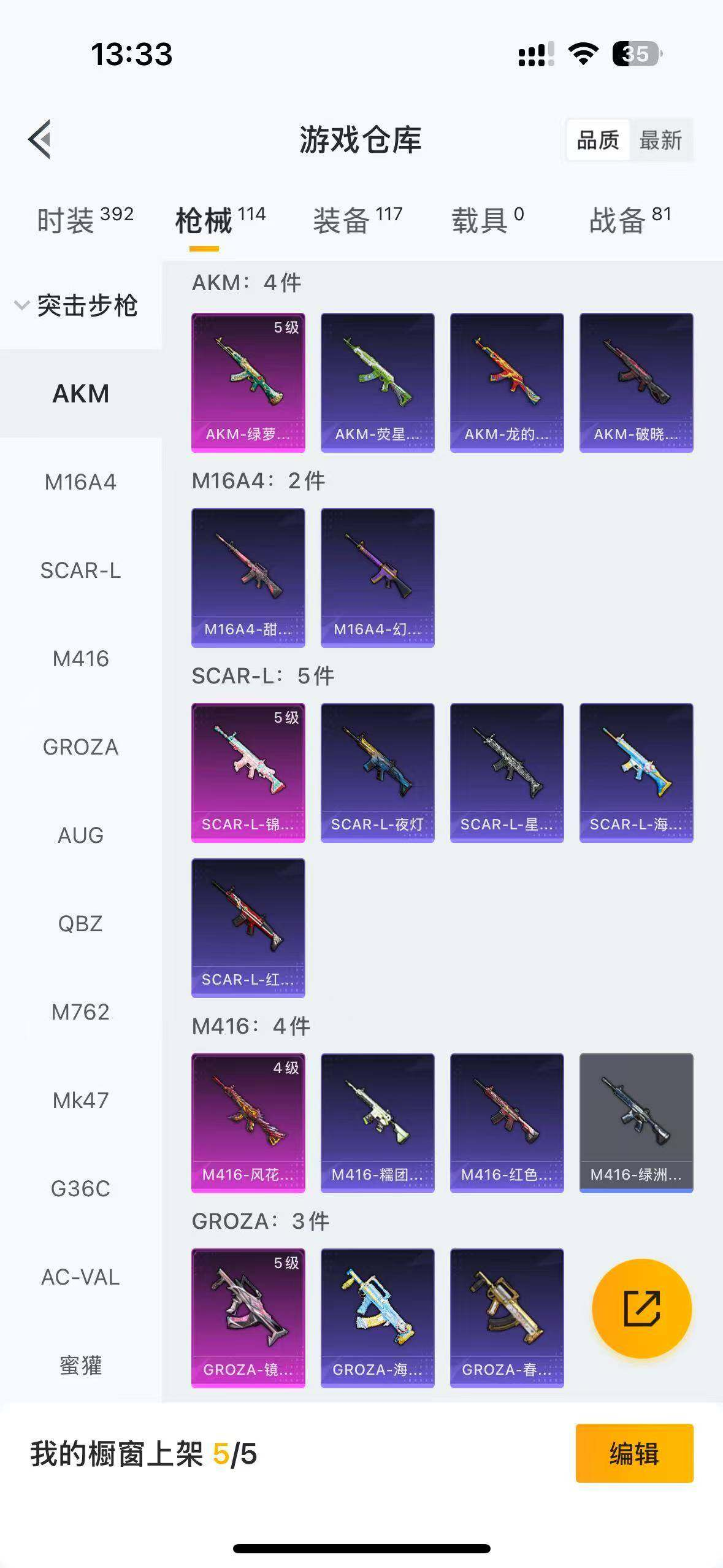The height and width of the screenshot is (1568, 723).
Task: Open the M16A4-甜 skin item
Action: (248, 578)
